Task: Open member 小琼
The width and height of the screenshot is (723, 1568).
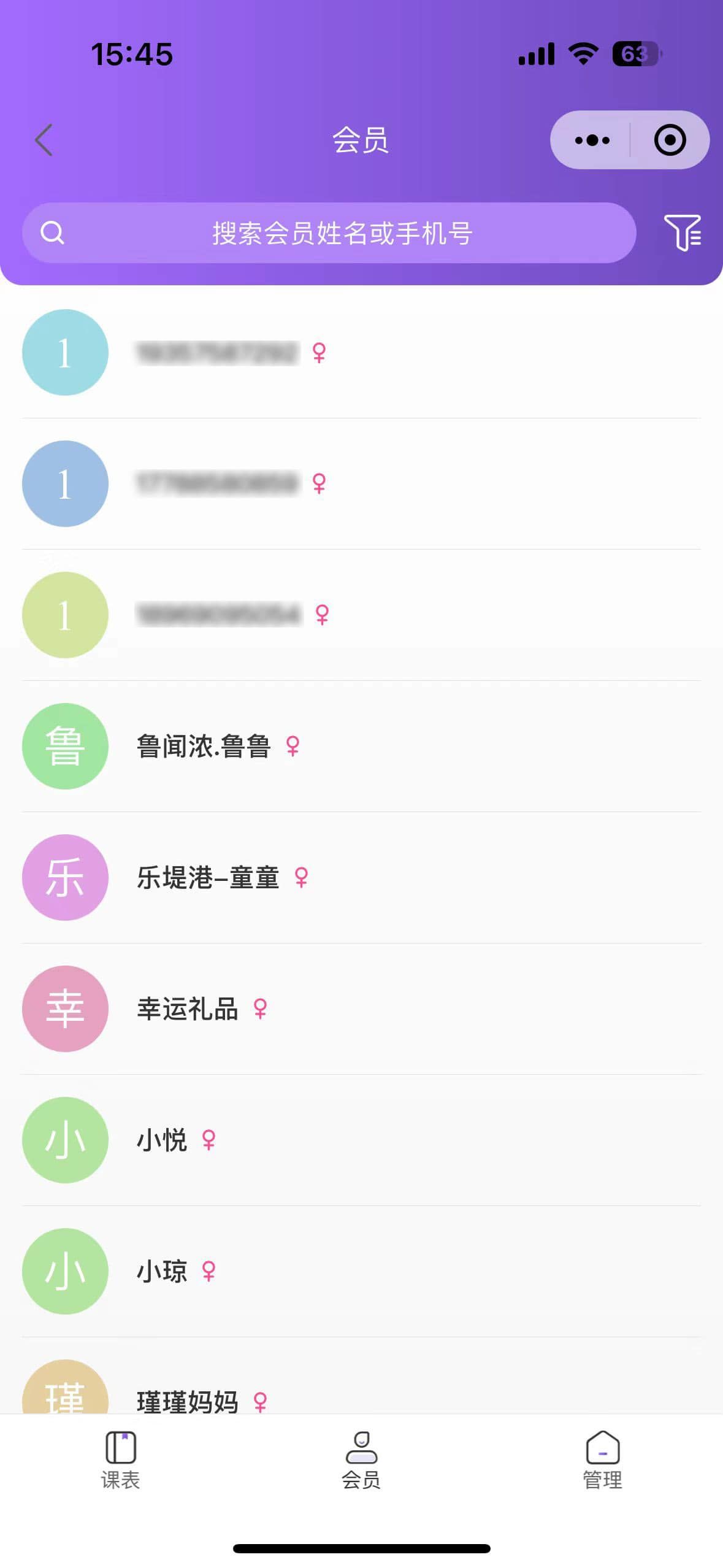Action: click(x=361, y=1271)
